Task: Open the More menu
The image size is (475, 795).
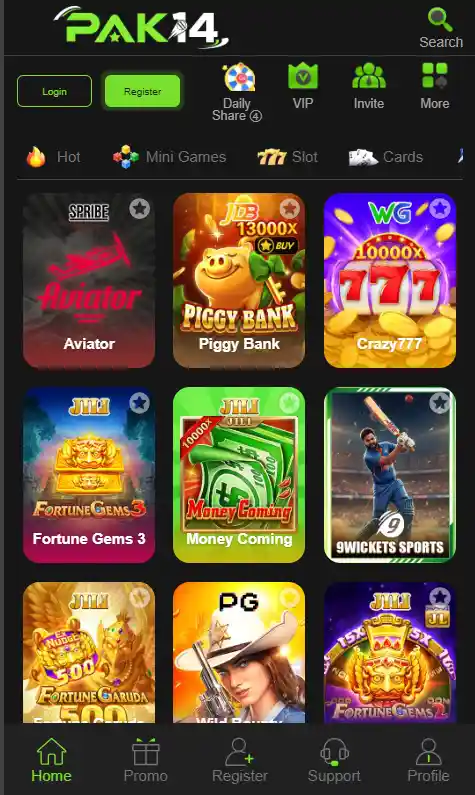Action: tap(434, 86)
